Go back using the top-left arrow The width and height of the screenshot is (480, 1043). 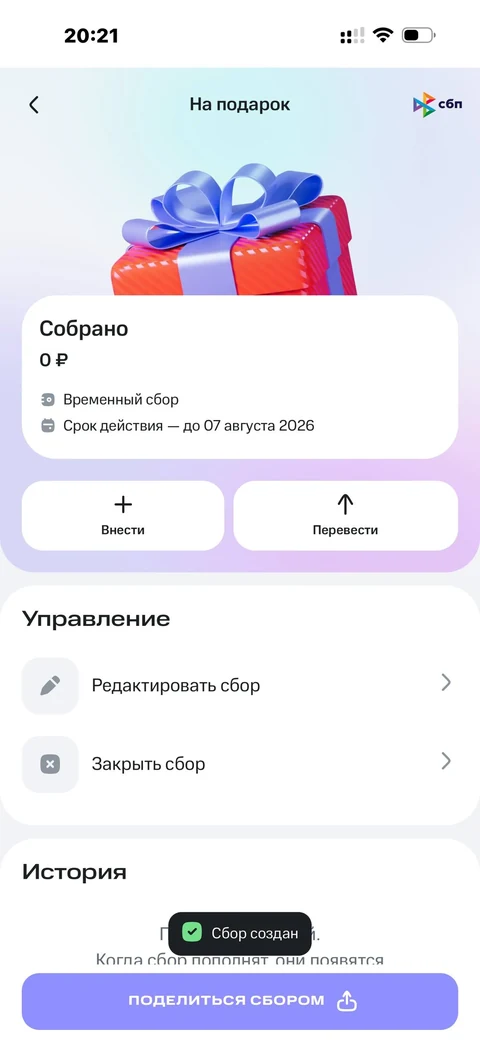(x=34, y=104)
